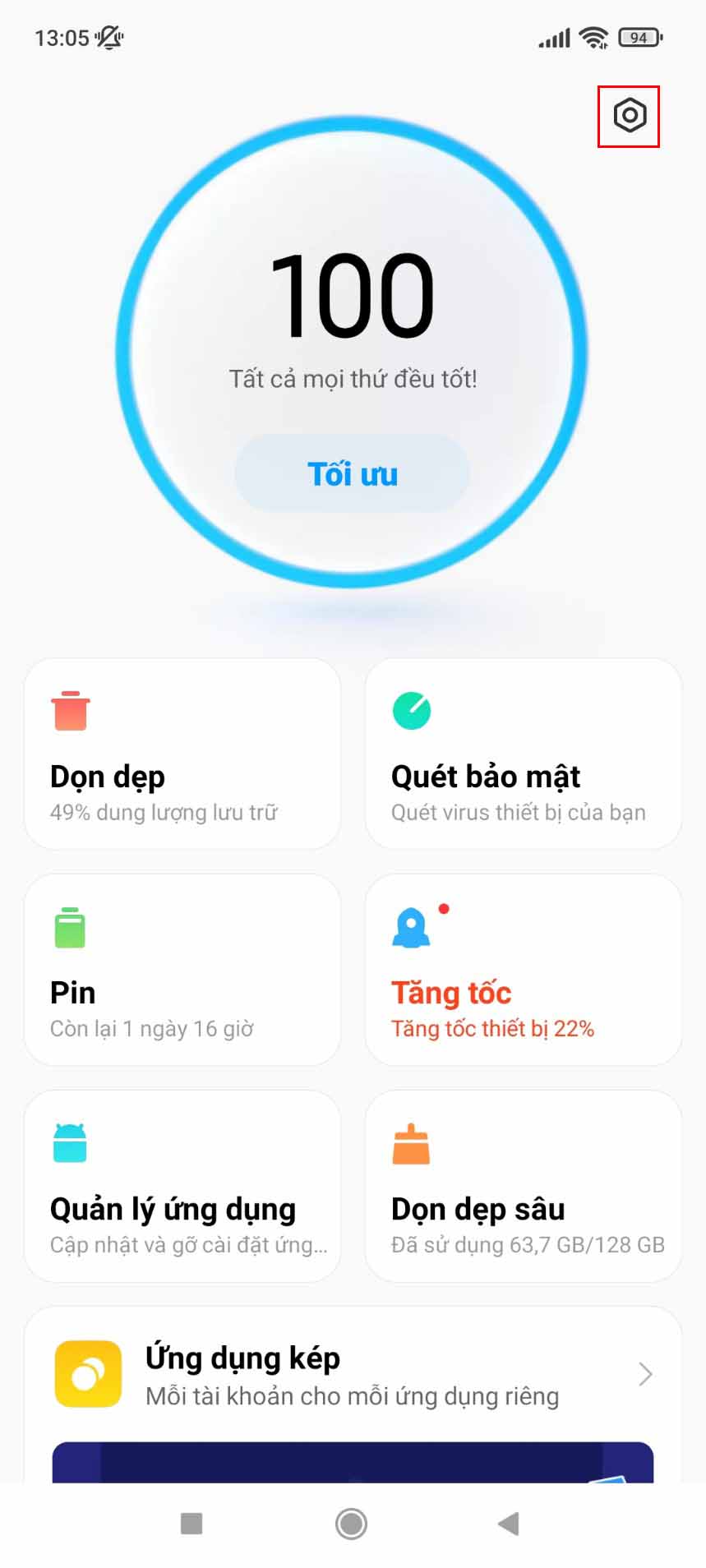Click the battery icon in the Pin card
706x1568 pixels.
tap(71, 925)
